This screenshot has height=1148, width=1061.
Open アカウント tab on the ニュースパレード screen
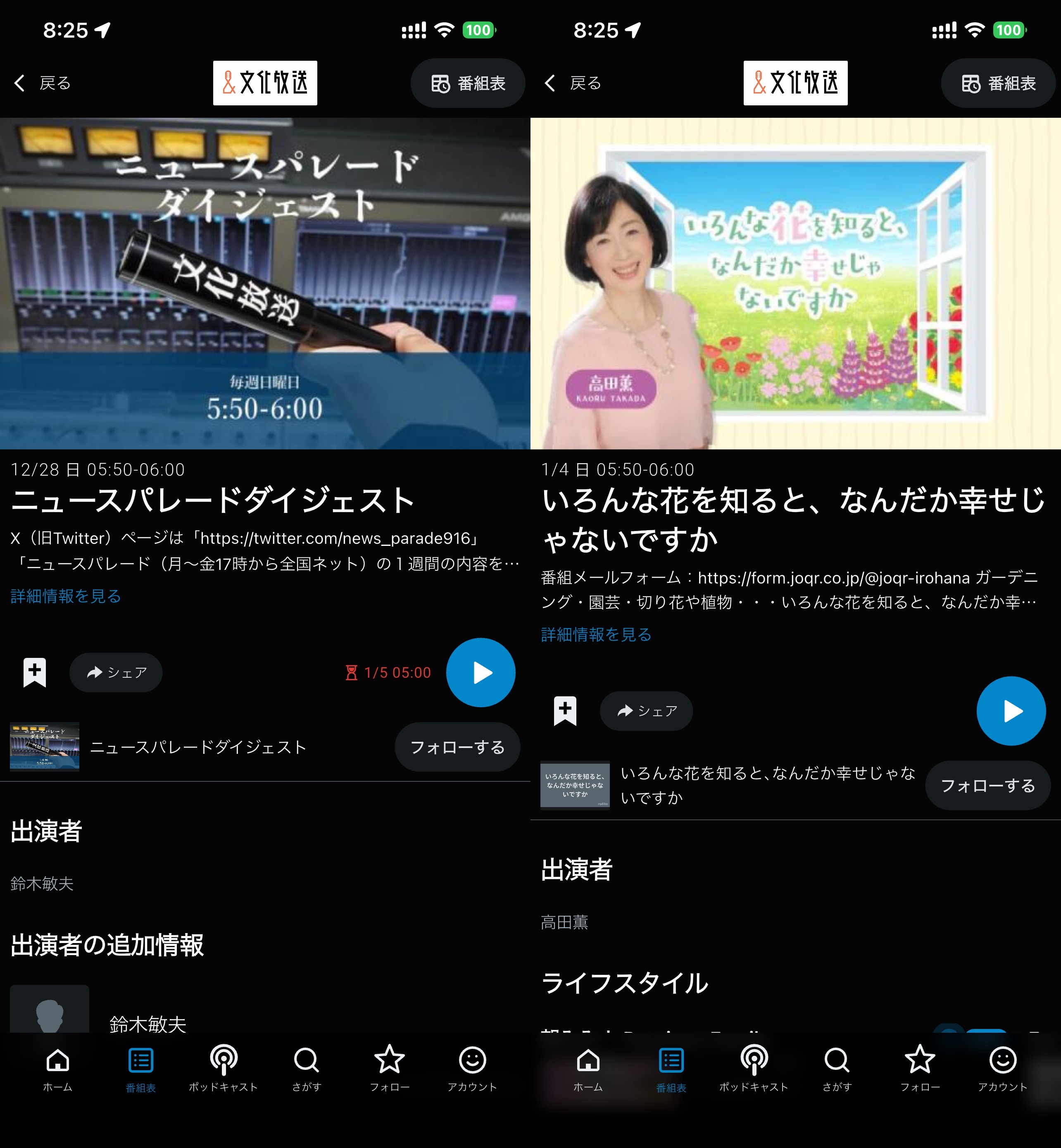(472, 1068)
